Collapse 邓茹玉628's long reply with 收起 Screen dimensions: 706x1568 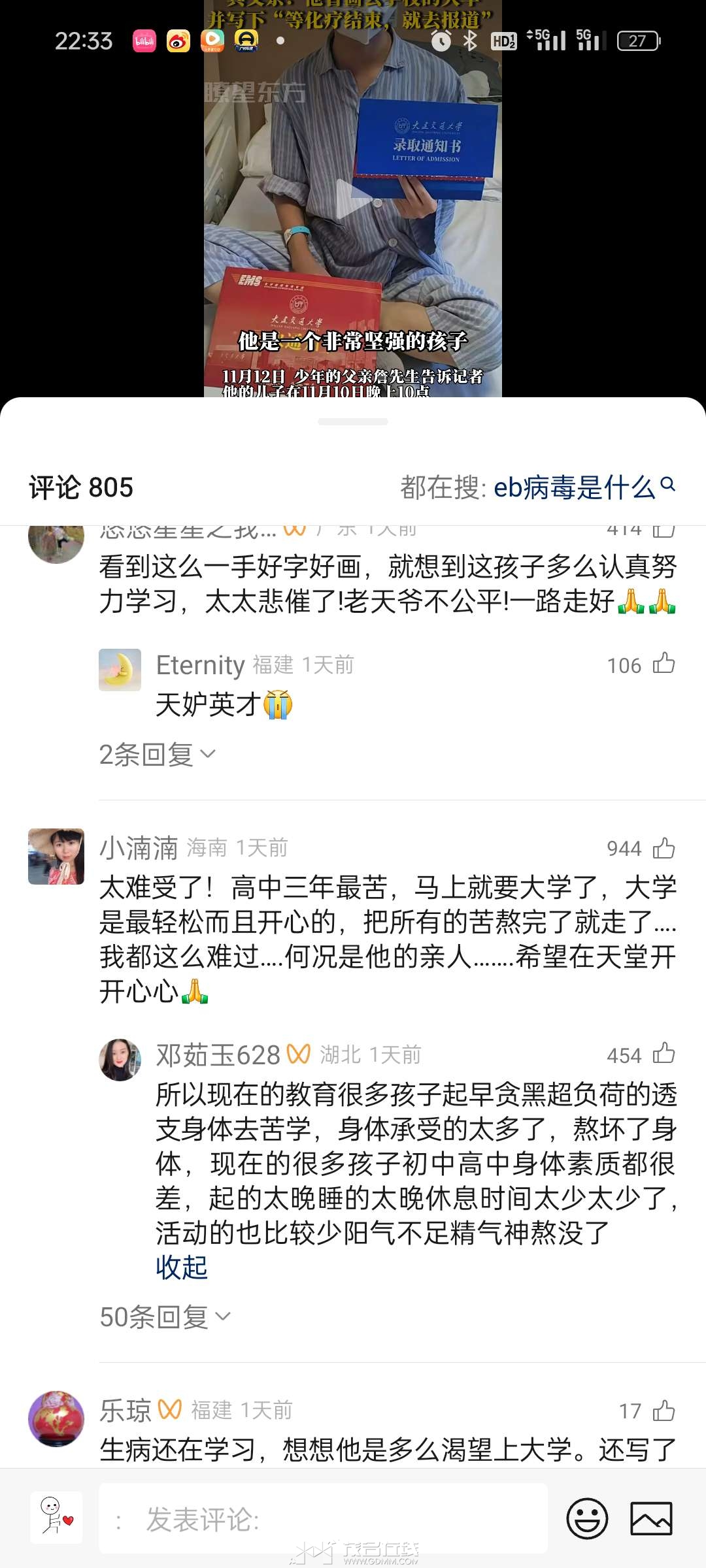[181, 1267]
